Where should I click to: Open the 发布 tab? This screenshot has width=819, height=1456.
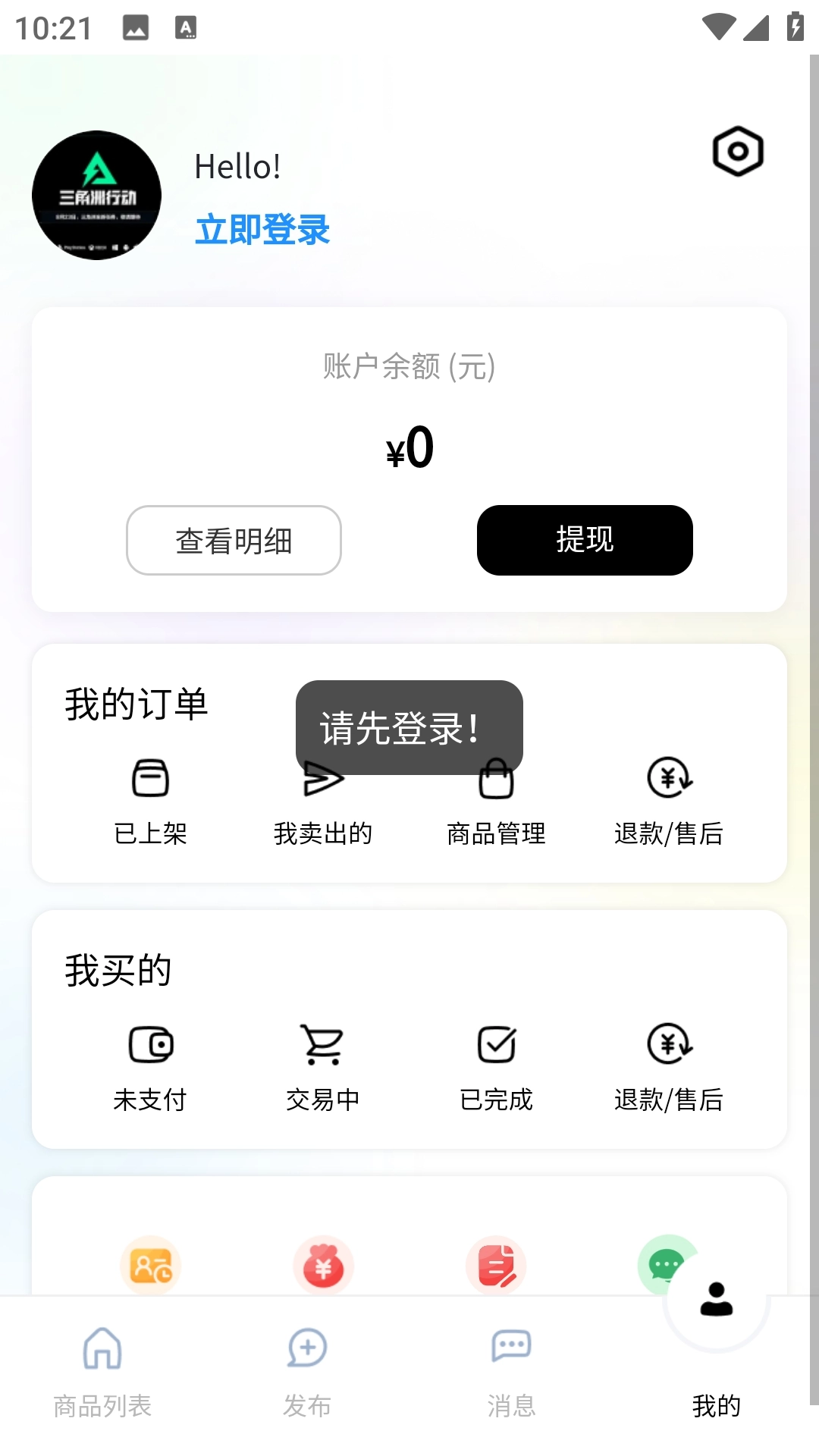(307, 1373)
